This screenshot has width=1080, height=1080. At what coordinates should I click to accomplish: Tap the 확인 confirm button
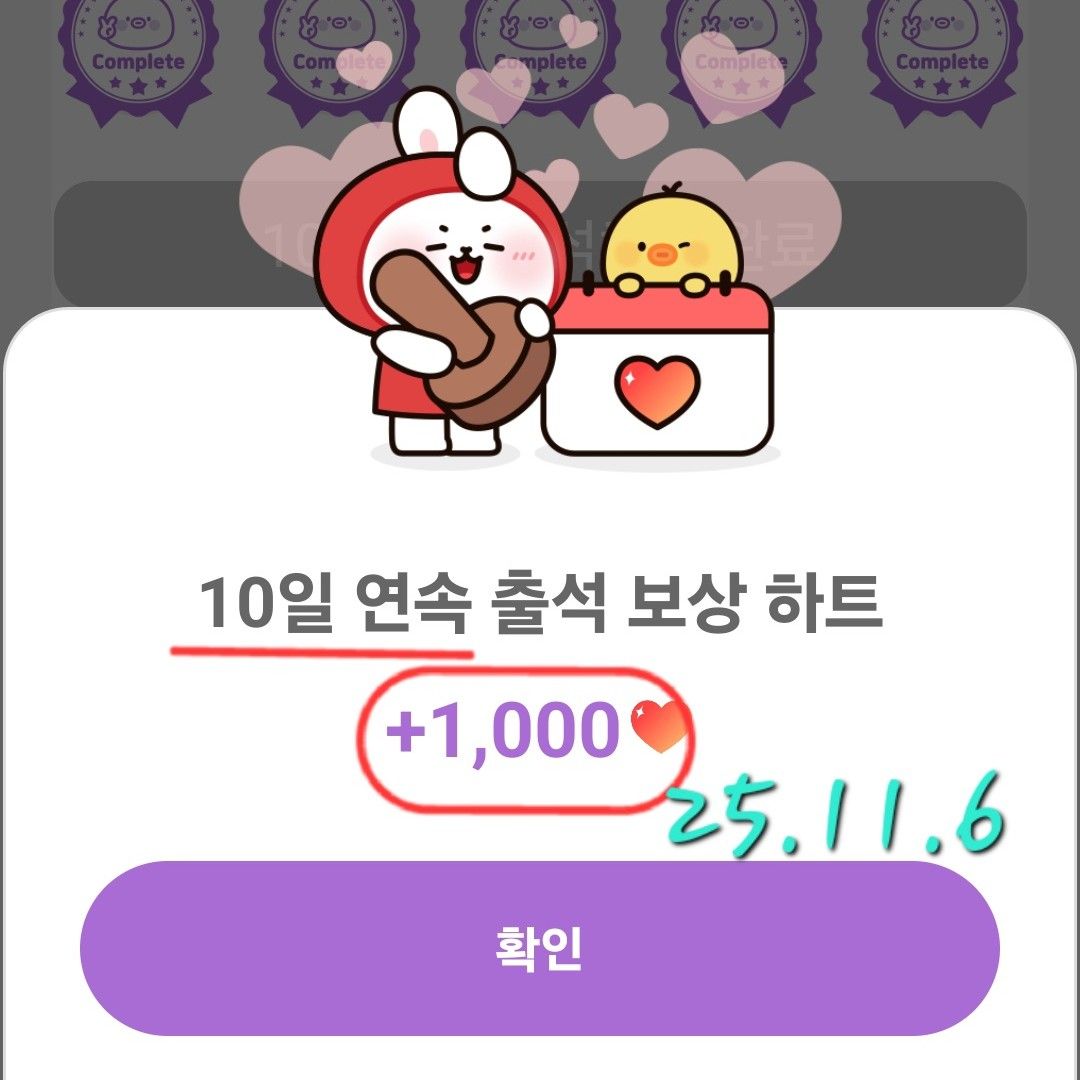pyautogui.click(x=539, y=948)
